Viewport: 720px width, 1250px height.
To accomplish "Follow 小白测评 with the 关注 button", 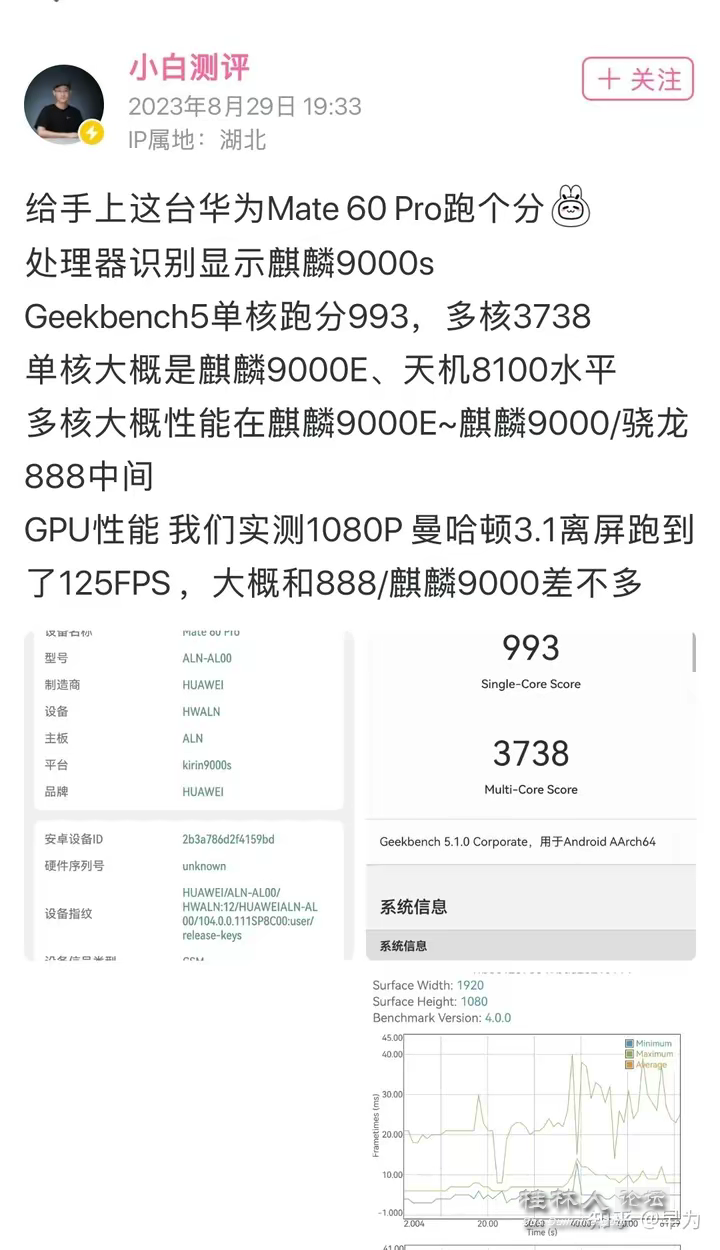I will pos(638,79).
